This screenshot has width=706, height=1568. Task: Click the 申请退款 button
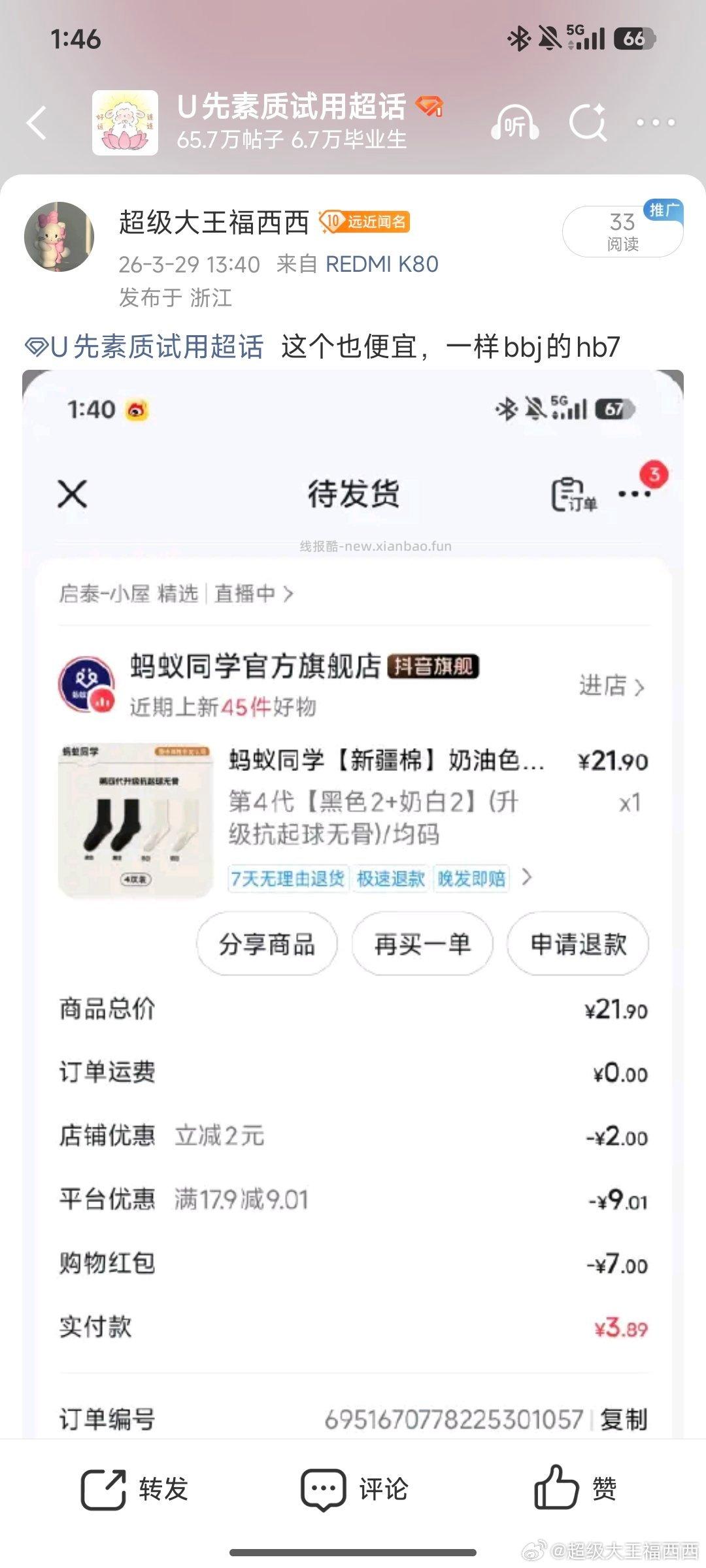578,943
